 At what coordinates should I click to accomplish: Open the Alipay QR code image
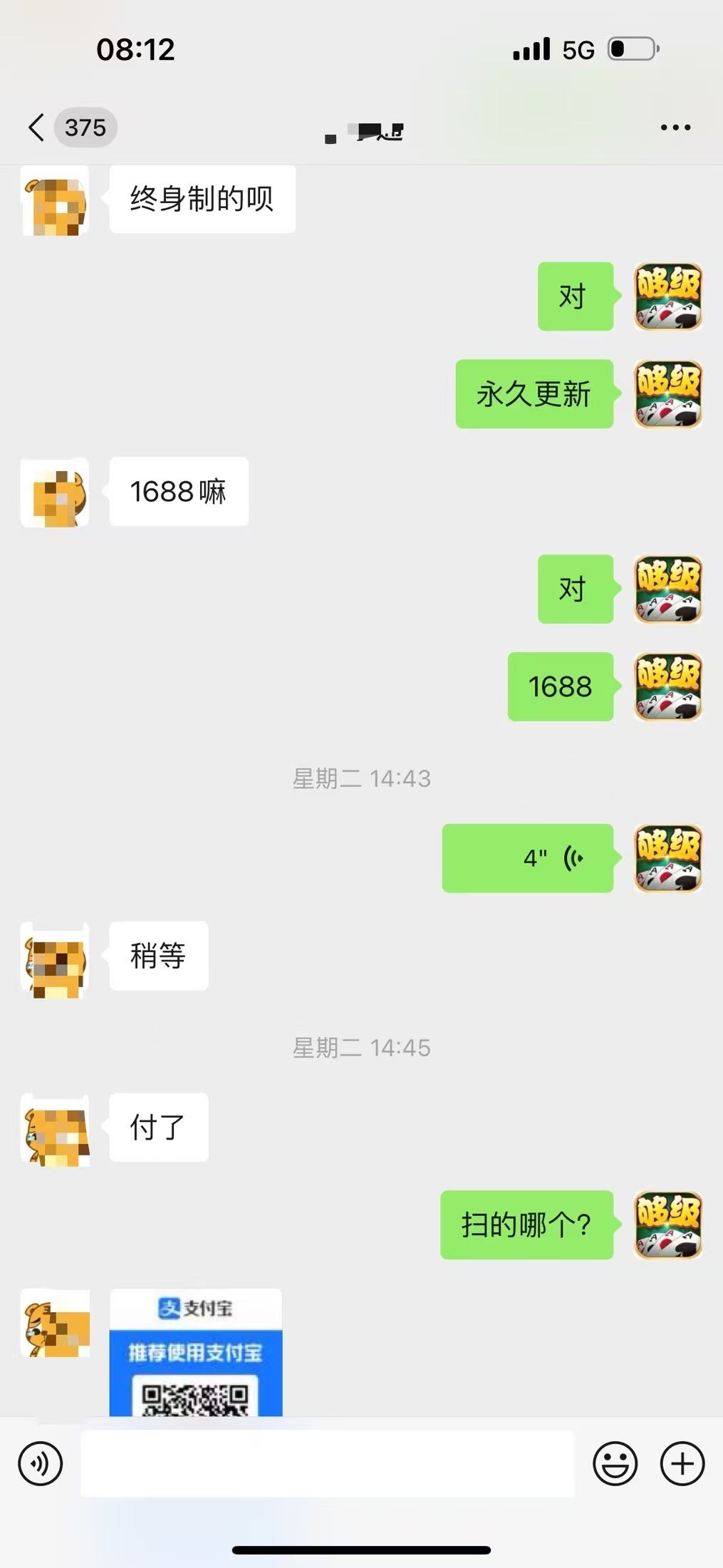[196, 1352]
